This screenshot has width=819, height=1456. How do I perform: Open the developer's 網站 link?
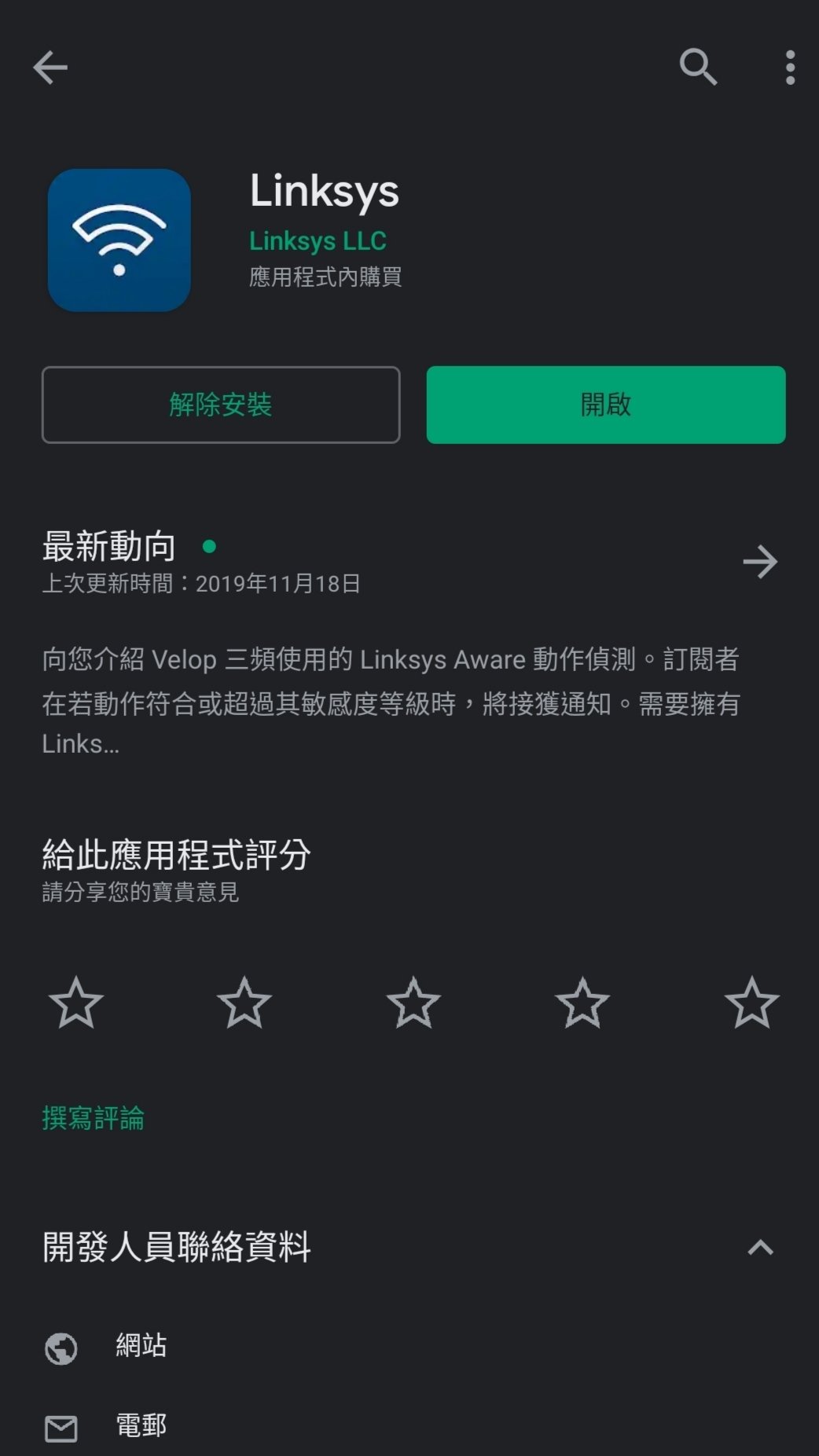(141, 1346)
